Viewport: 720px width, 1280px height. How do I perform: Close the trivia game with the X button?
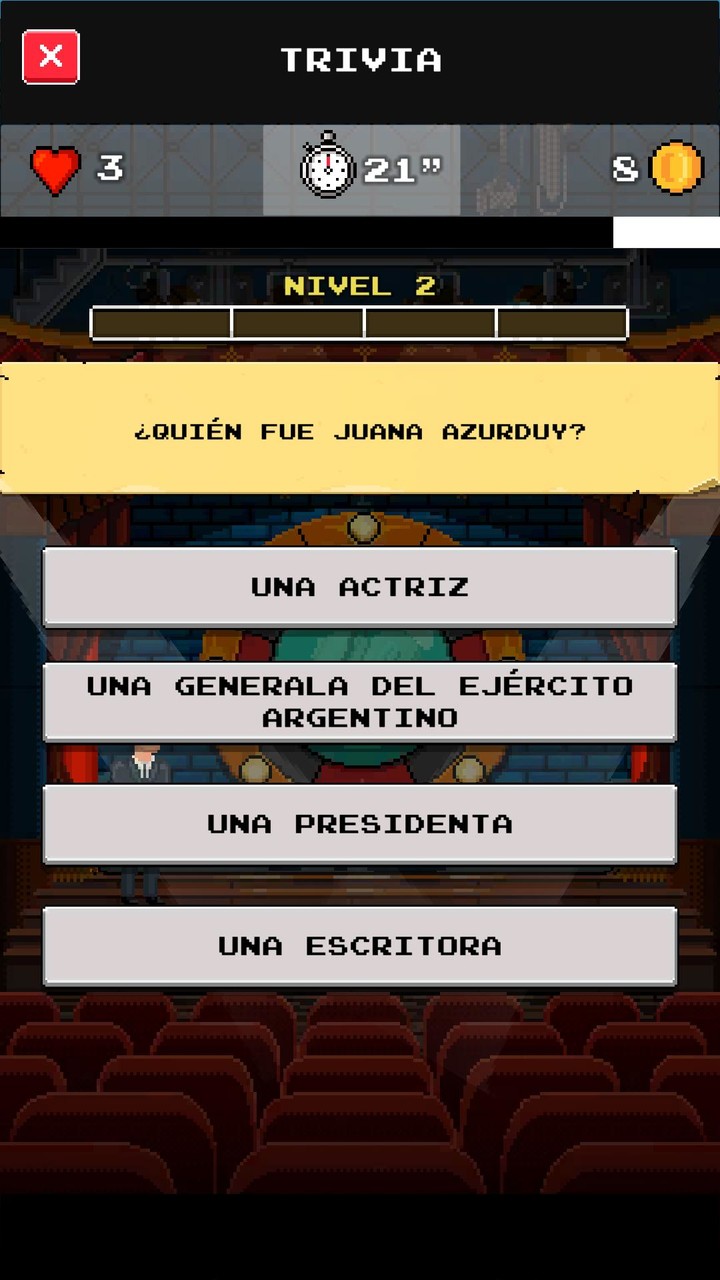(50, 57)
